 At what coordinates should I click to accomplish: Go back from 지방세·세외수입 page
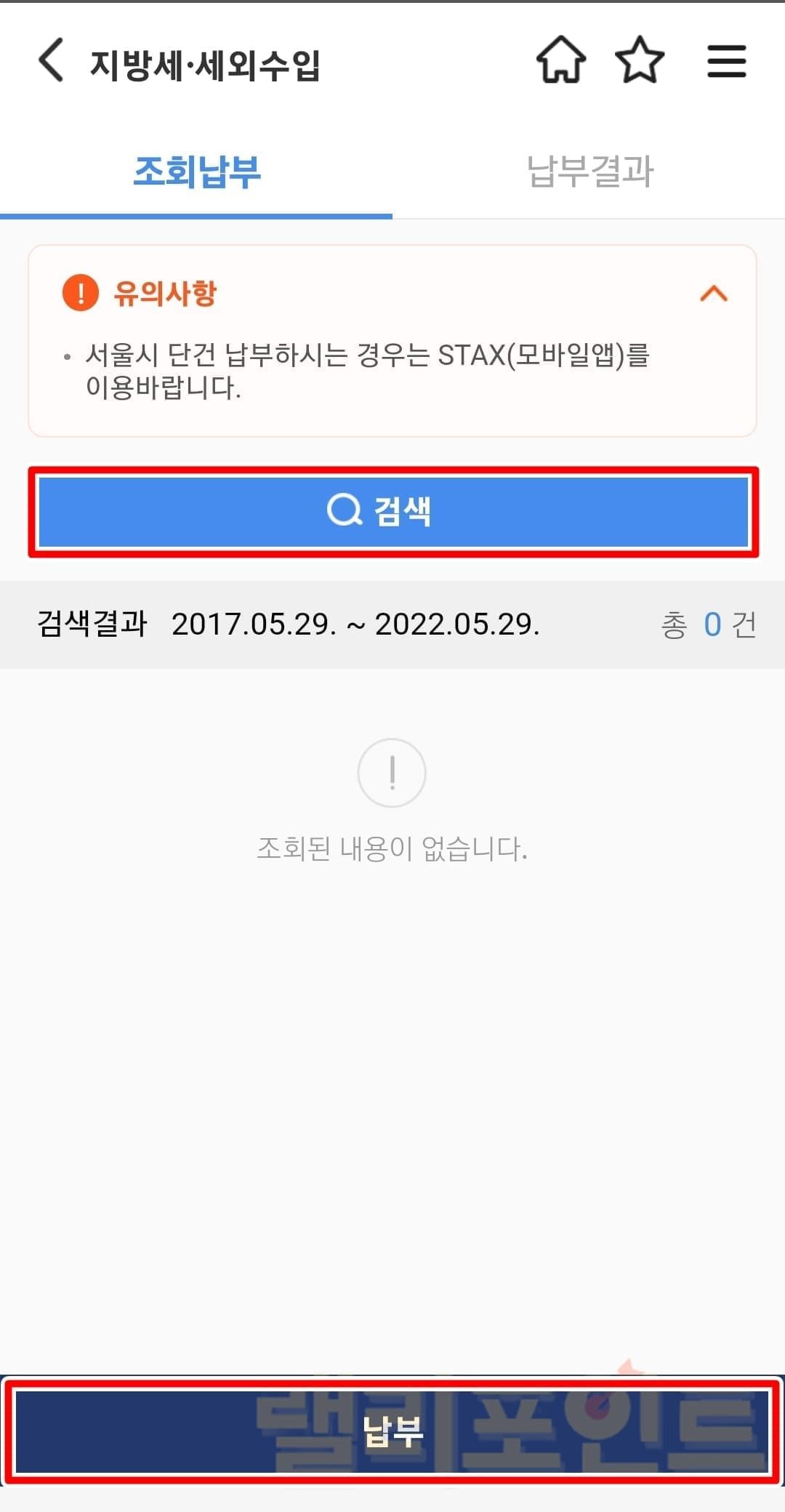51,60
